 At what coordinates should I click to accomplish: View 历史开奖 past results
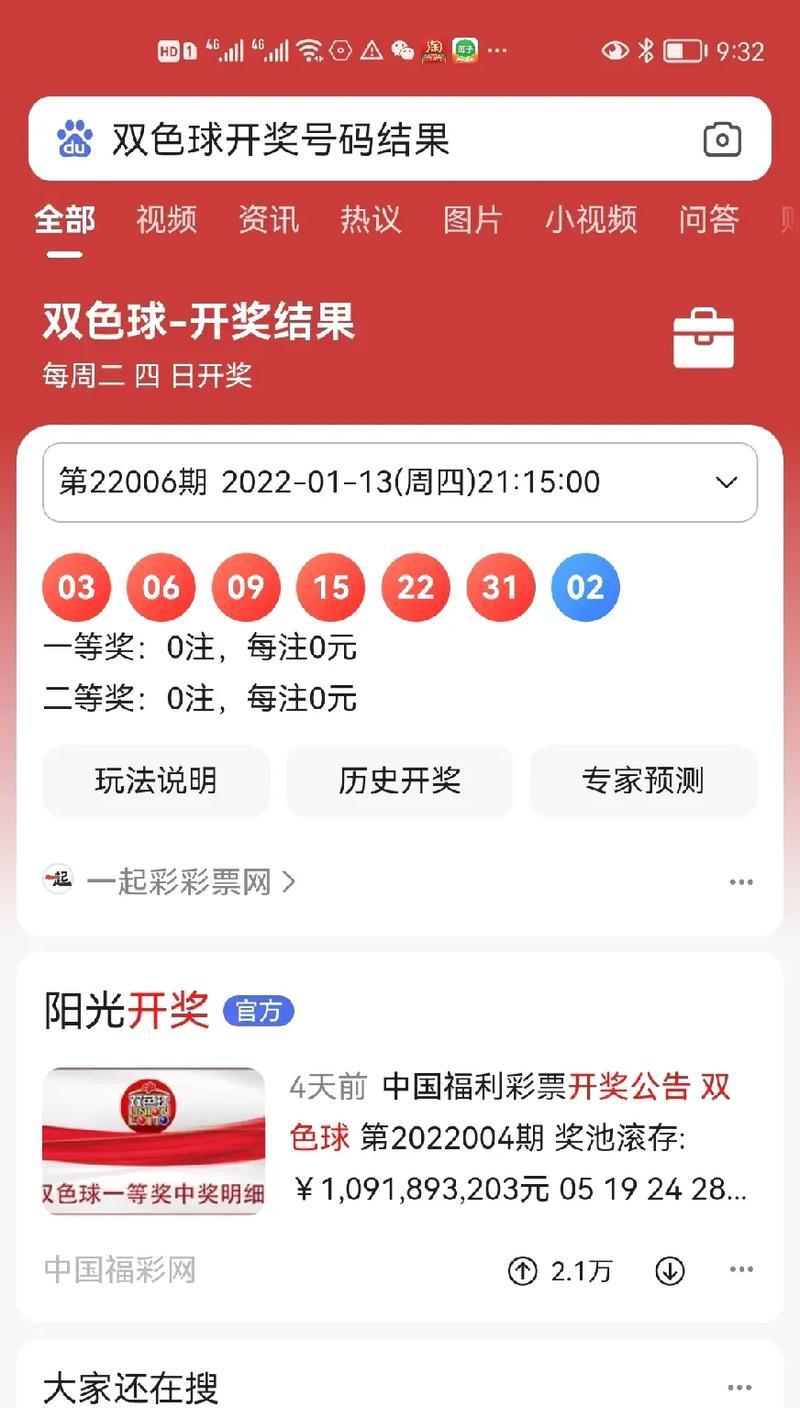(399, 781)
